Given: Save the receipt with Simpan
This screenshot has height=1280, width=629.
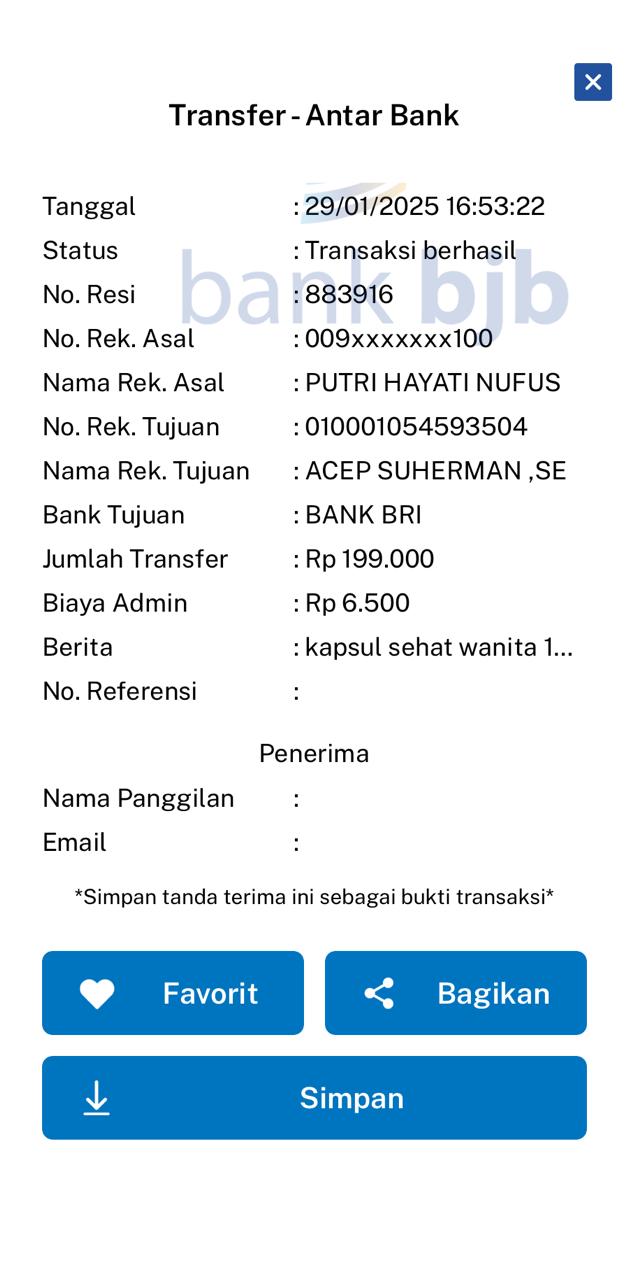Looking at the screenshot, I should pos(314,1098).
